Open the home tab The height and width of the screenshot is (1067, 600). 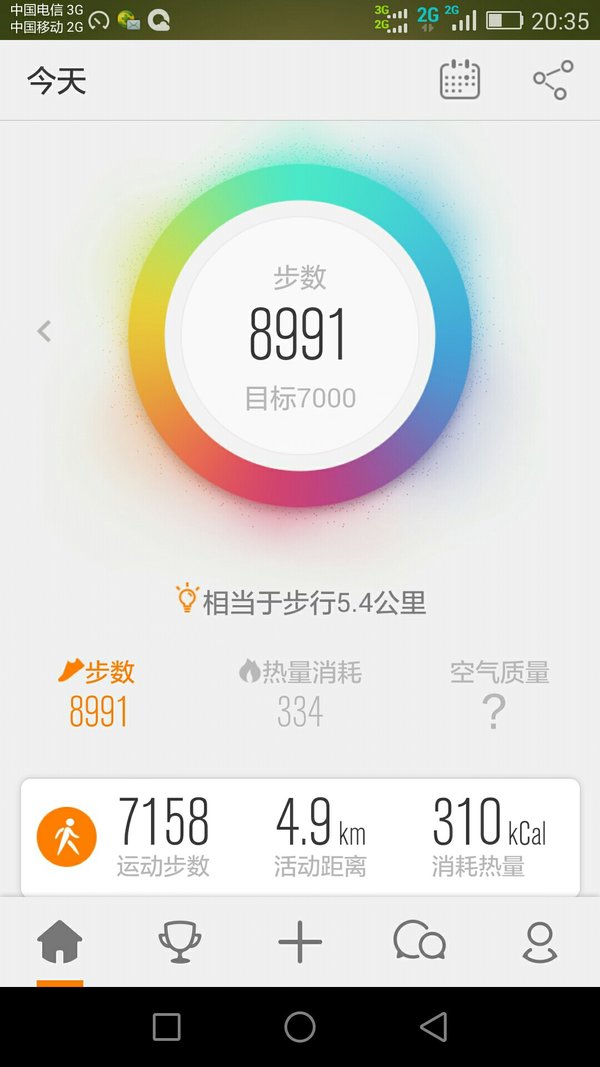pos(60,942)
